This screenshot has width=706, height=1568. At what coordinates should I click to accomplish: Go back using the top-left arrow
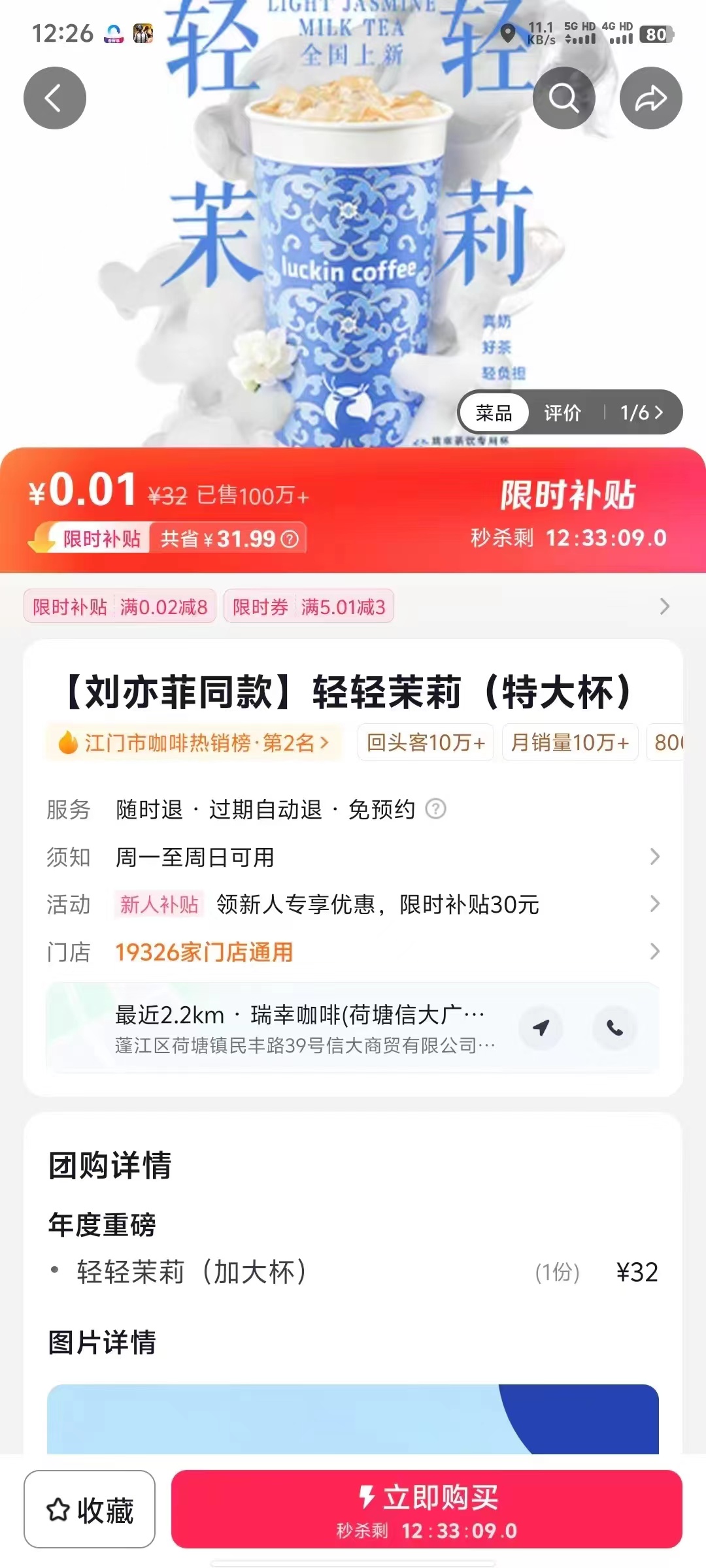(55, 98)
